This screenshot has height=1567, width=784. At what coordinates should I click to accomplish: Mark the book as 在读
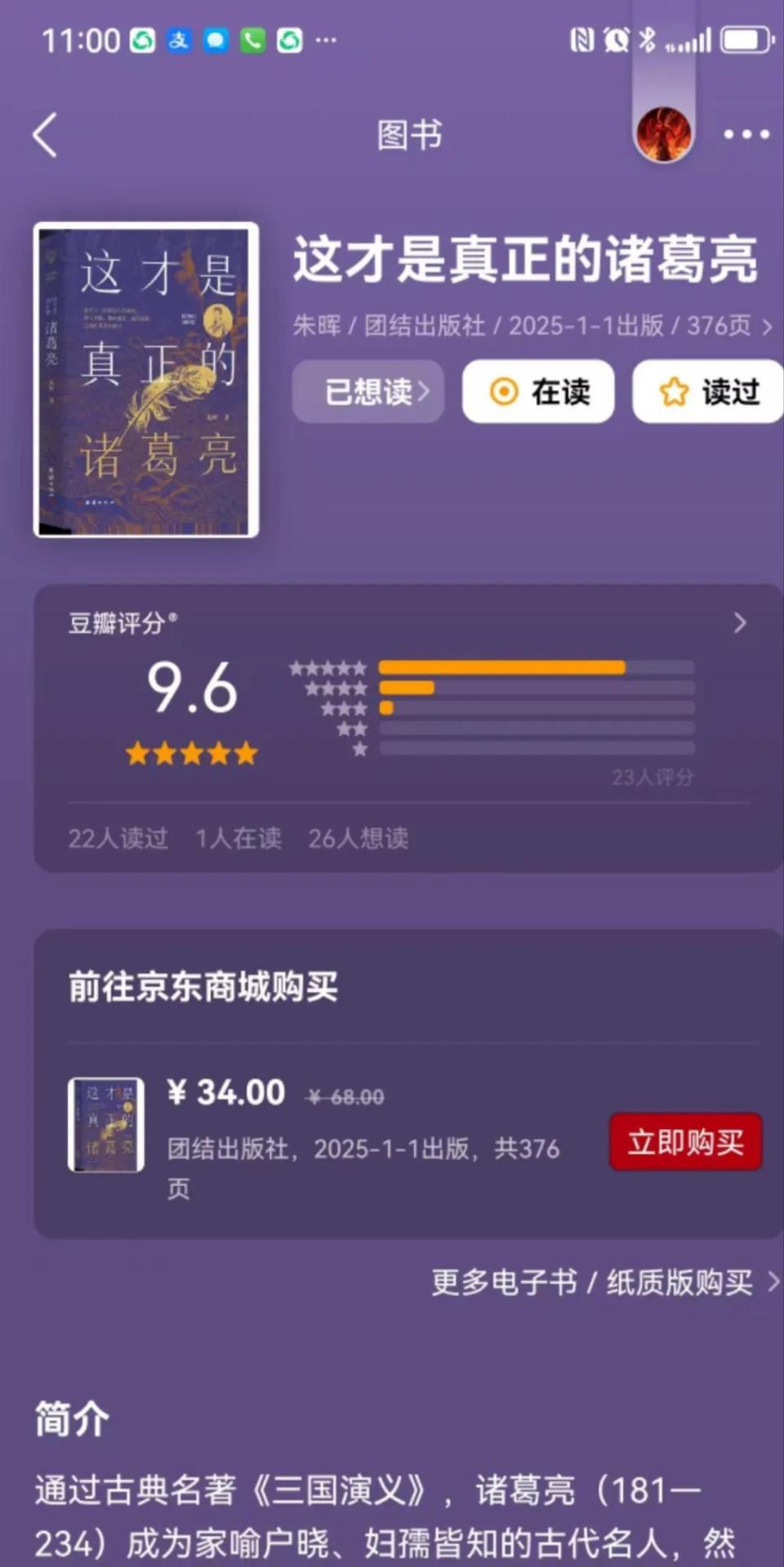(x=538, y=392)
